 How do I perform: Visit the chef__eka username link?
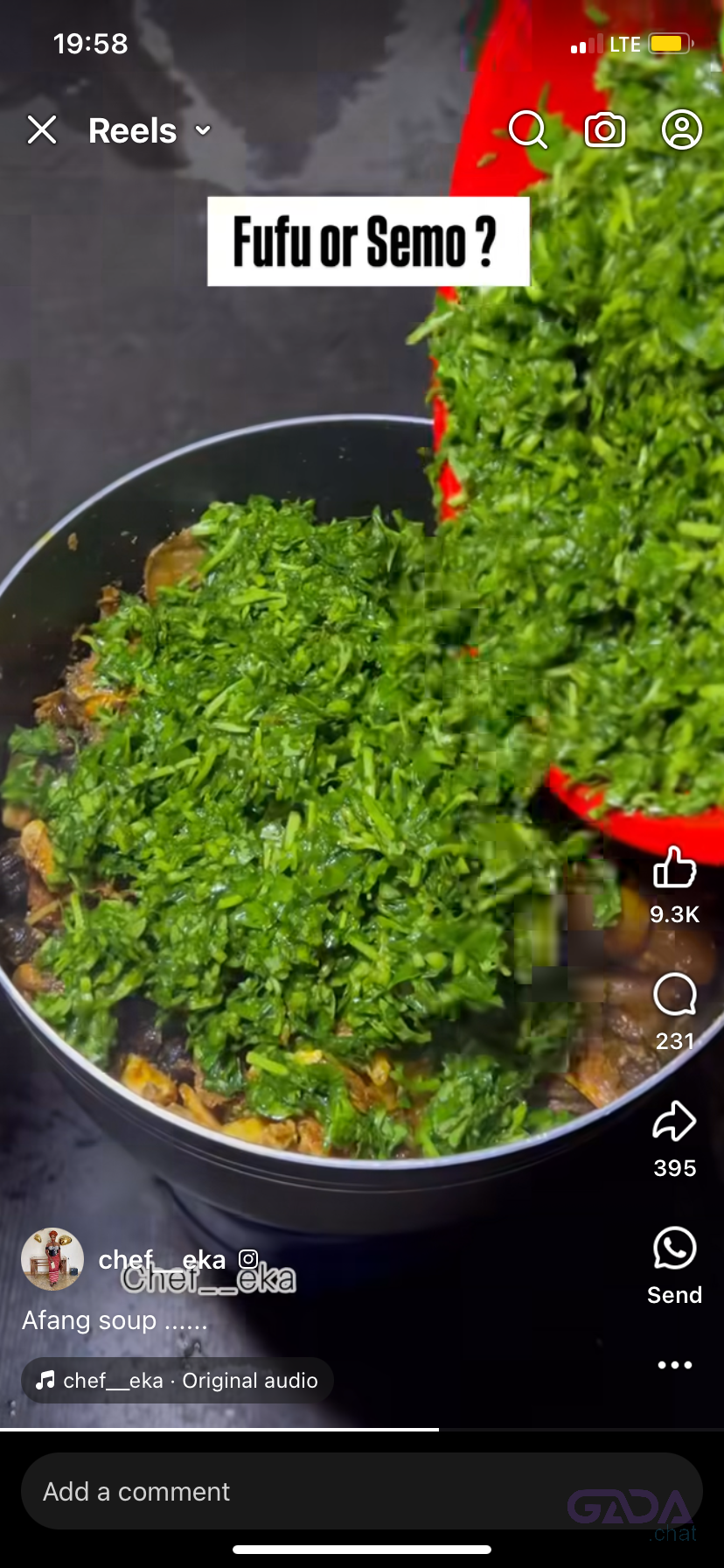163,1260
